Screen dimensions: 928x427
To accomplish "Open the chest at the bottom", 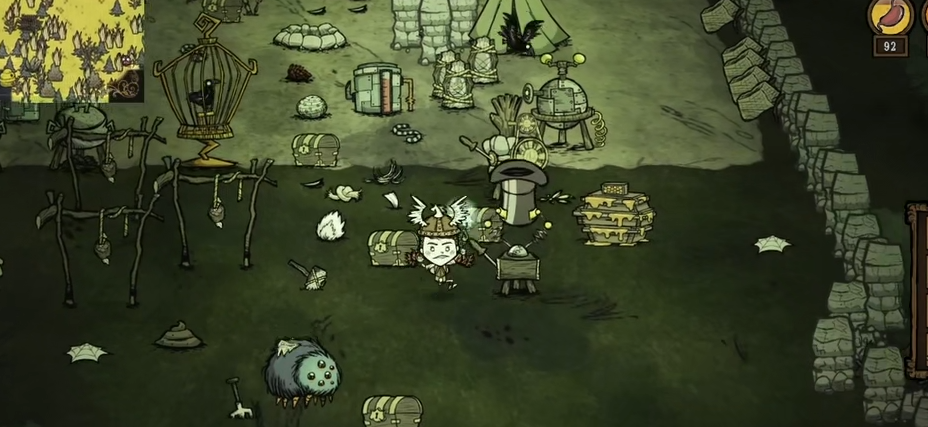I will [392, 410].
